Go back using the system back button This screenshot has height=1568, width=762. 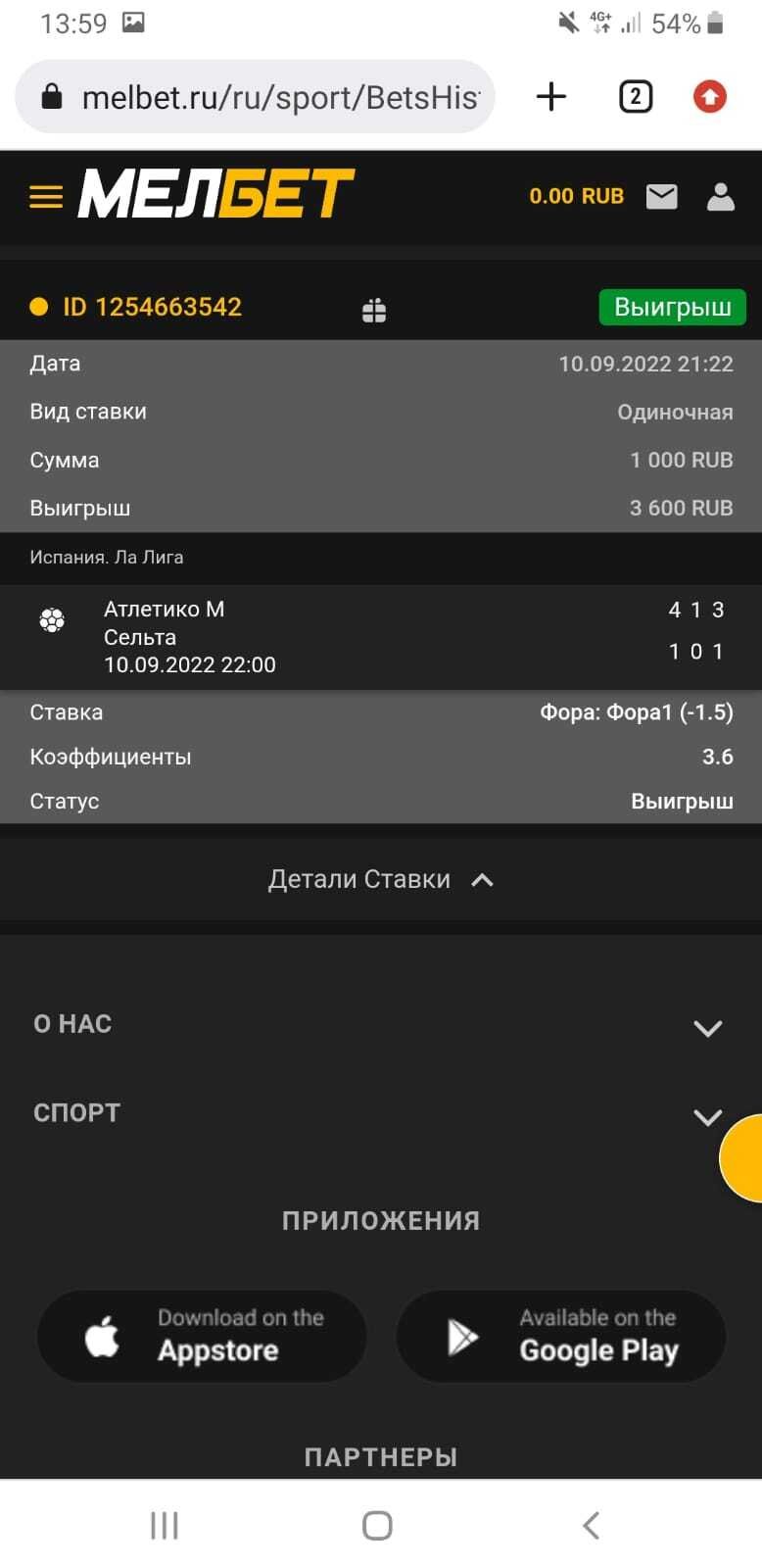coord(591,1525)
